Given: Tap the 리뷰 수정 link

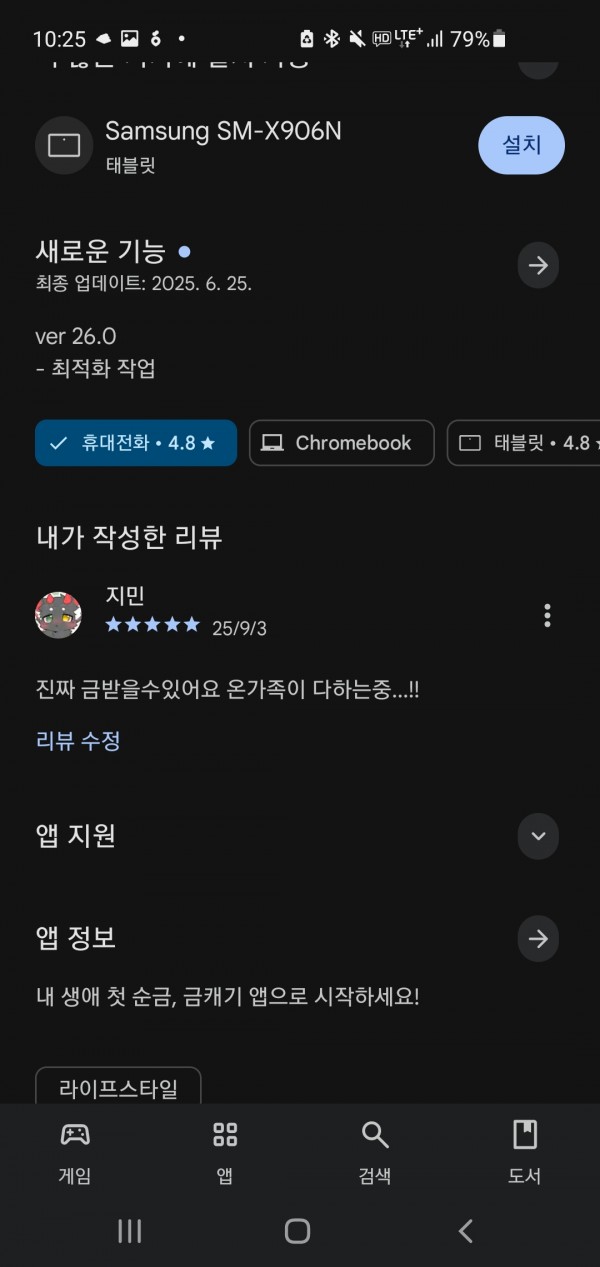Looking at the screenshot, I should 78,741.
